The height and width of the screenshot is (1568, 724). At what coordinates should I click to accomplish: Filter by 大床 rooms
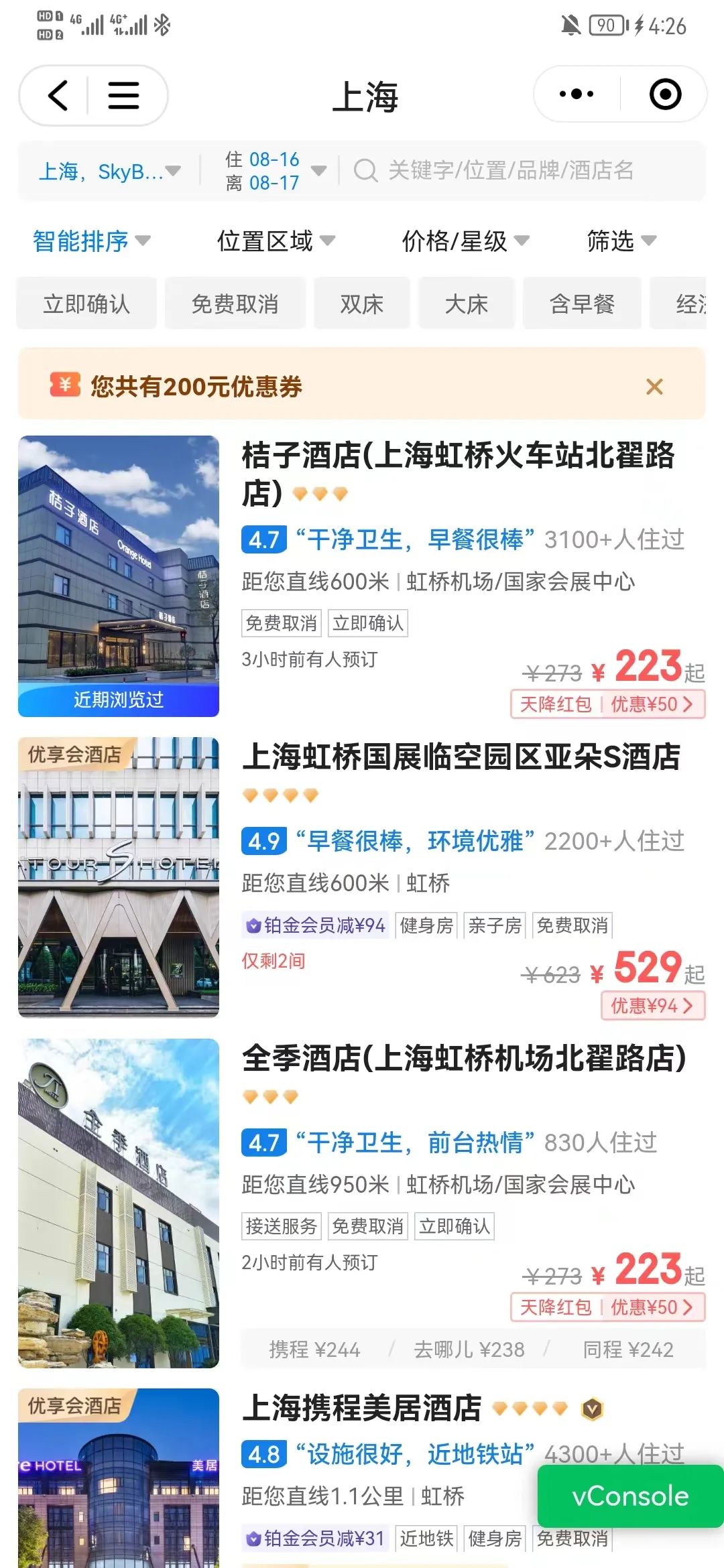[x=466, y=304]
